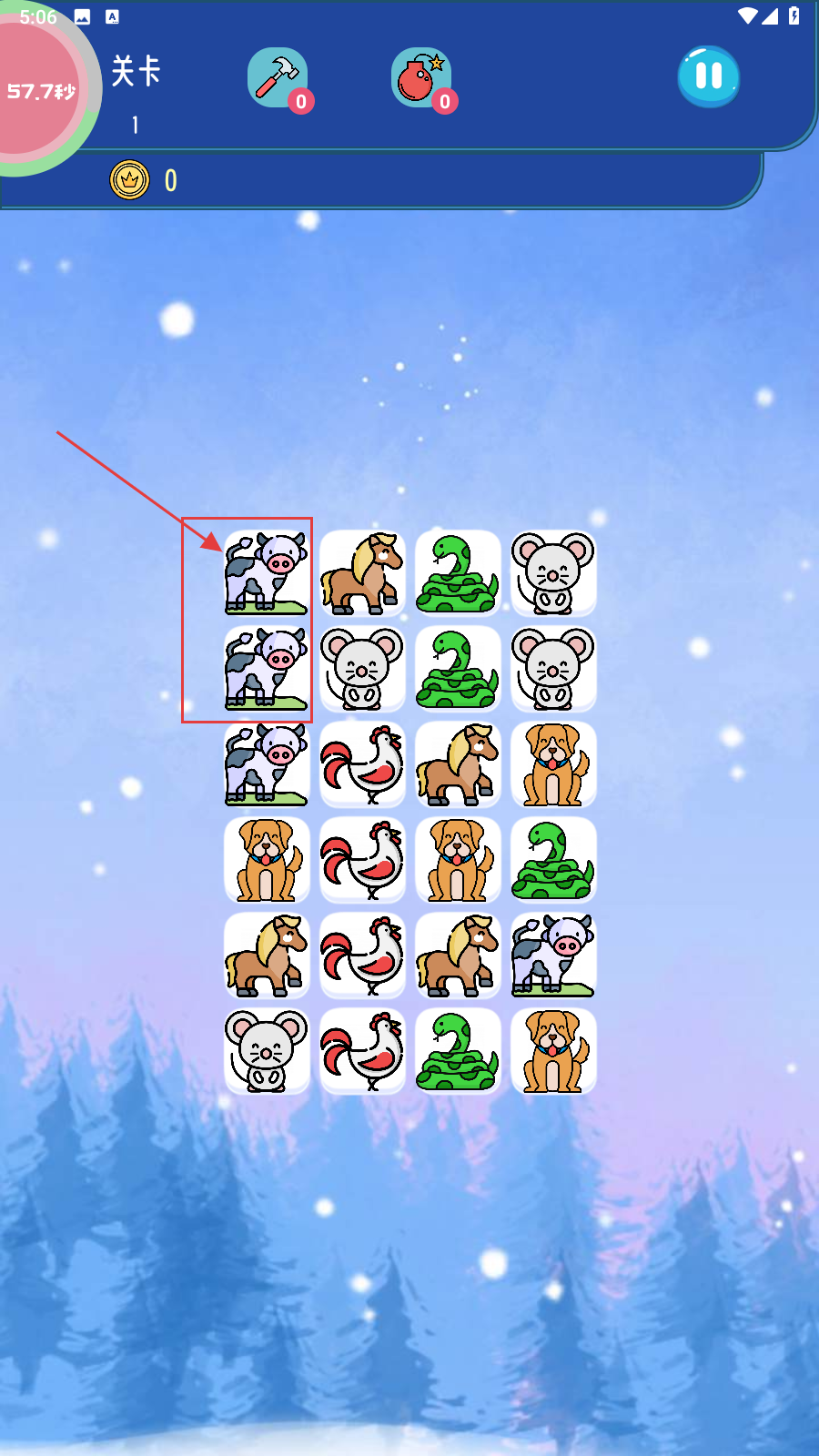Tap the cow tile the red arrow points to

pyautogui.click(x=266, y=573)
